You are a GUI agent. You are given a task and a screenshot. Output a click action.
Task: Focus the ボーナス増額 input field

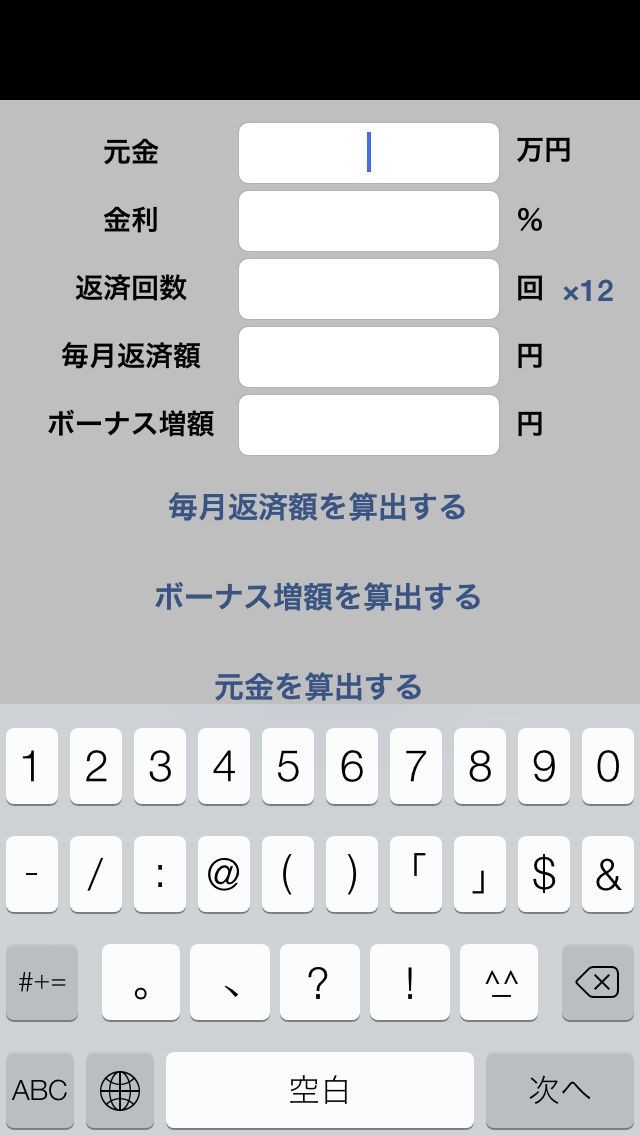tap(368, 425)
